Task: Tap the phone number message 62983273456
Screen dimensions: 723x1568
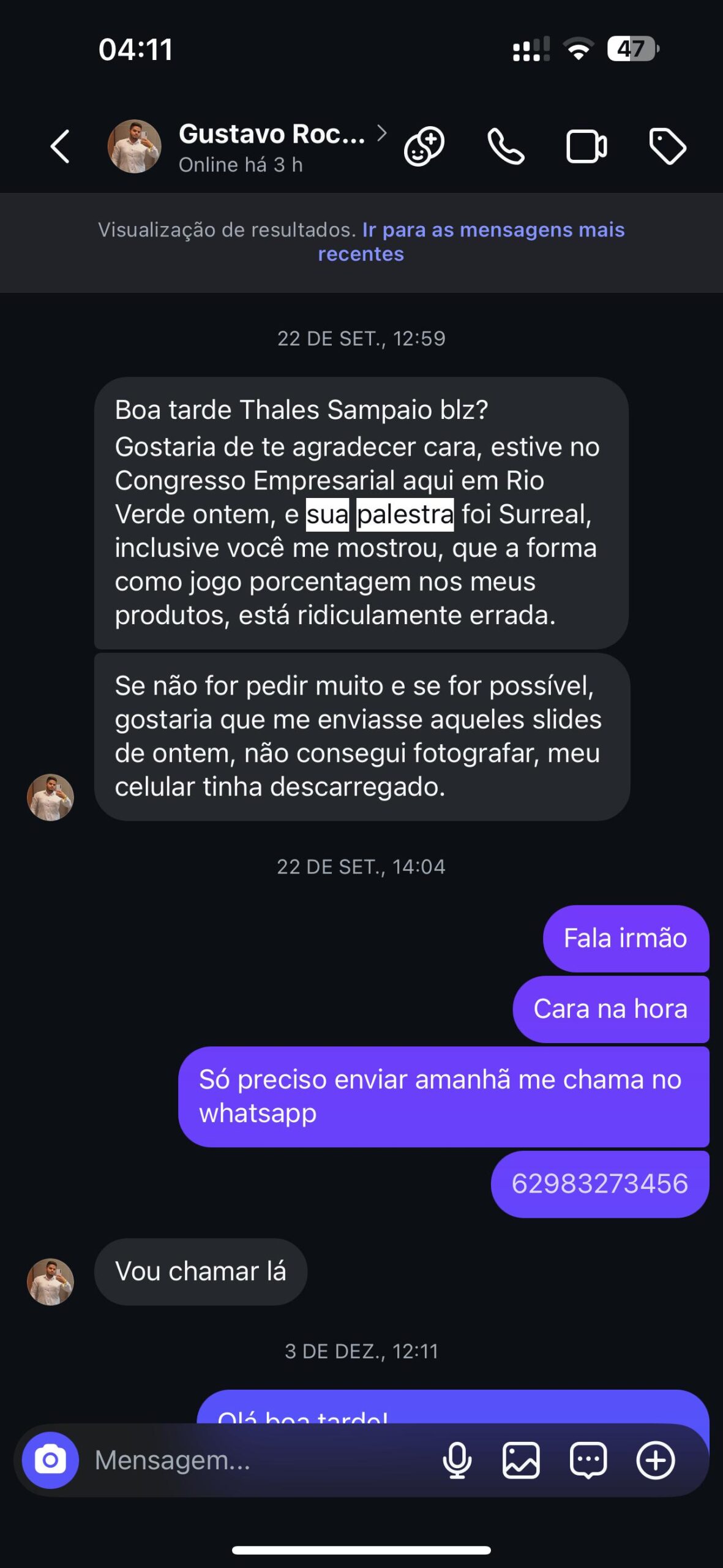Action: pos(600,1182)
